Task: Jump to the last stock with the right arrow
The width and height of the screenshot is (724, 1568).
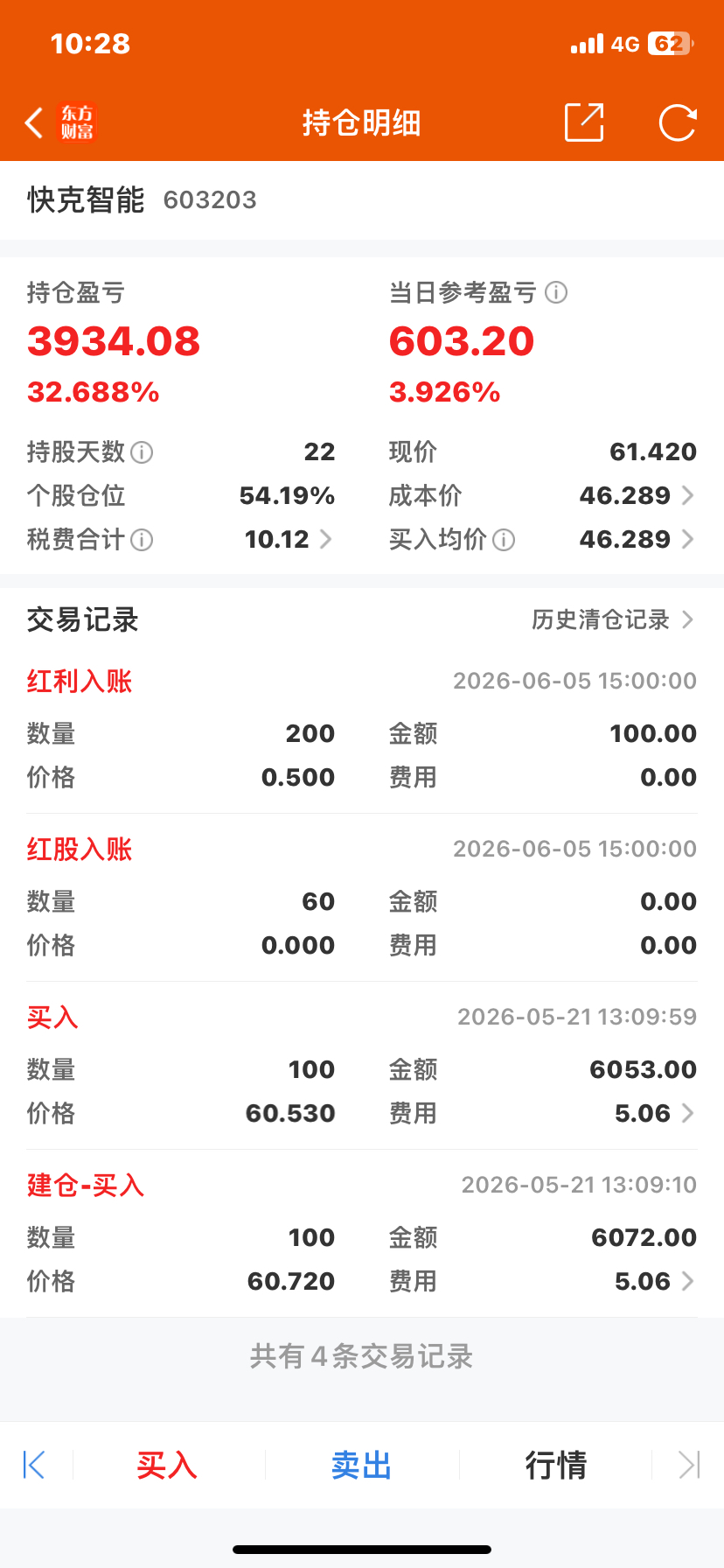Action: click(x=690, y=1465)
